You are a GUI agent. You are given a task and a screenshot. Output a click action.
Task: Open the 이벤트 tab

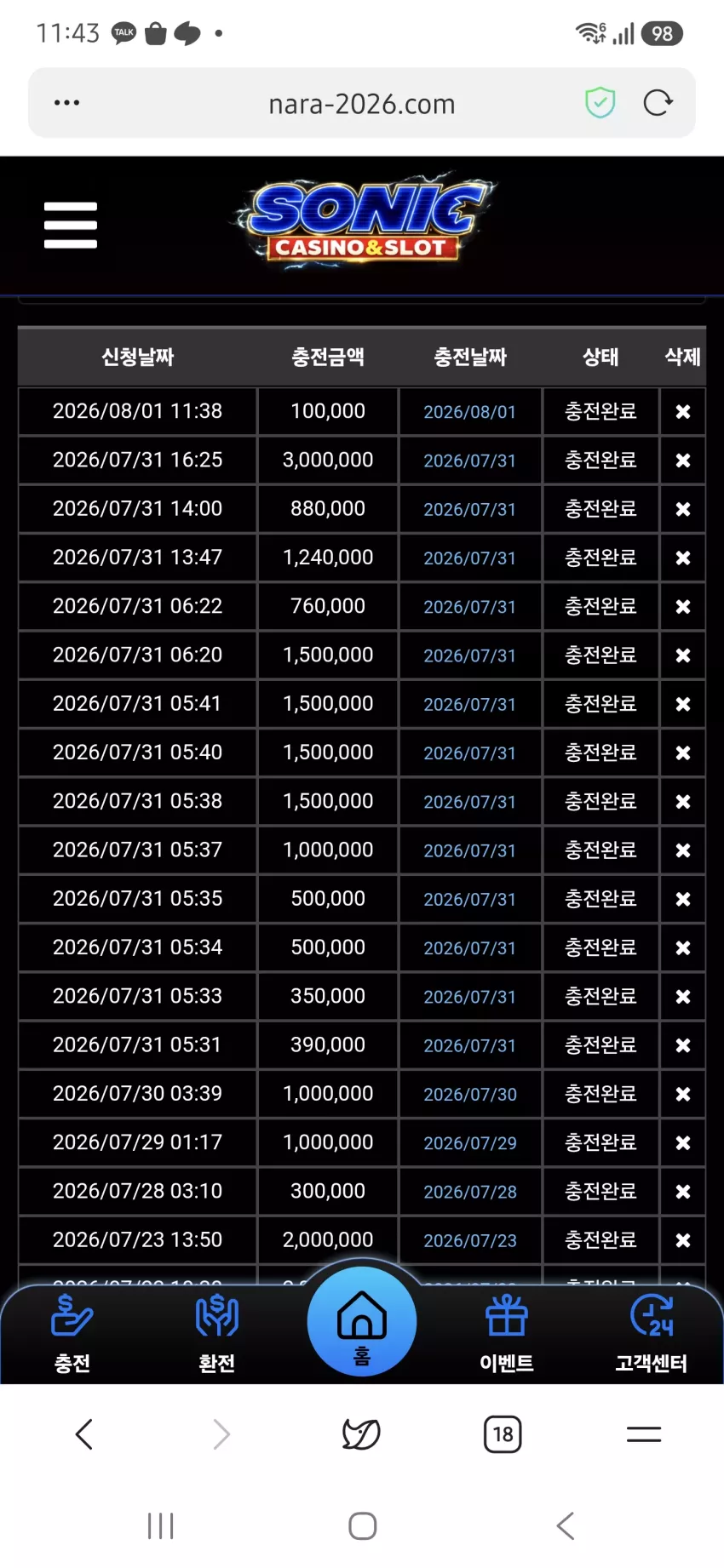[507, 1334]
